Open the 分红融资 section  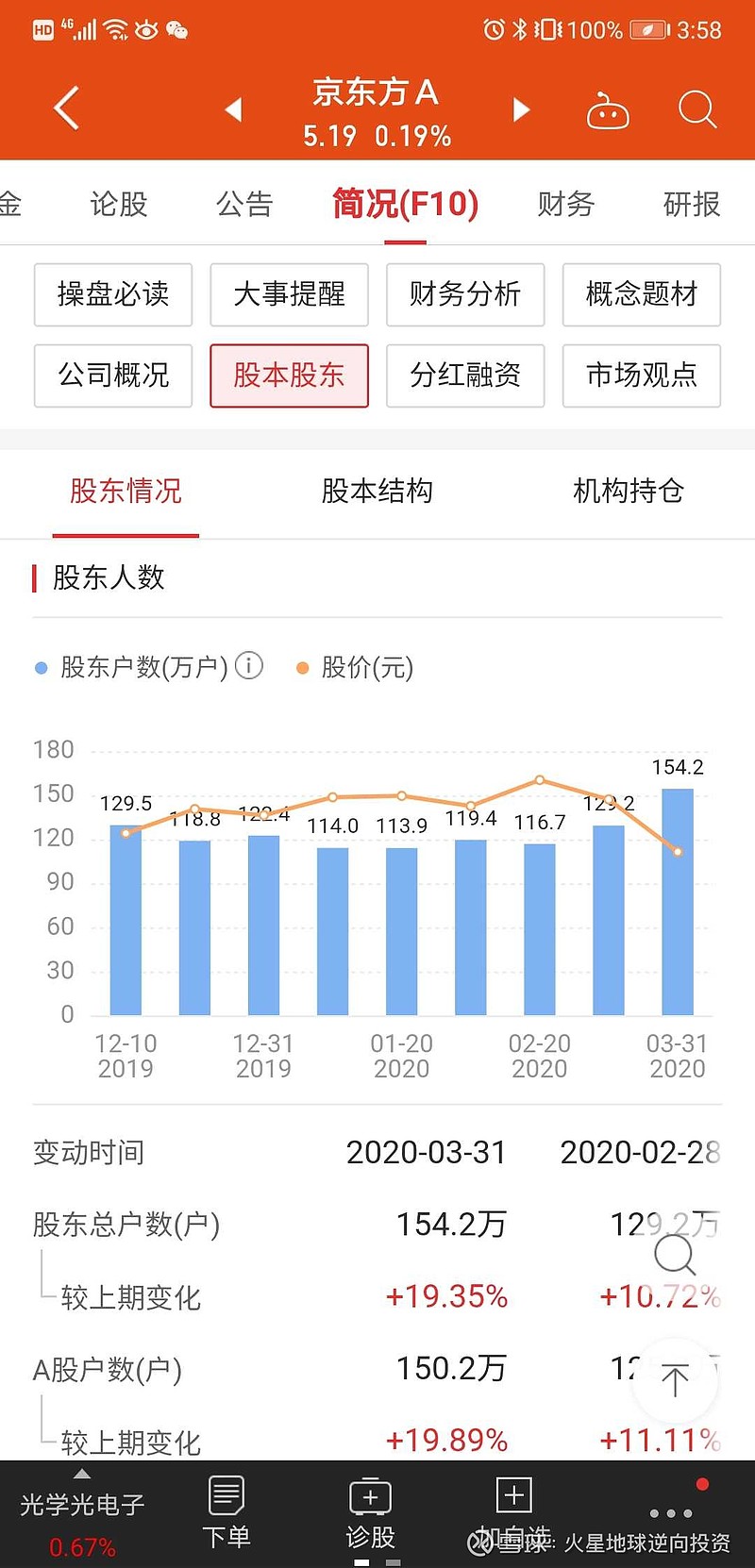coord(465,375)
